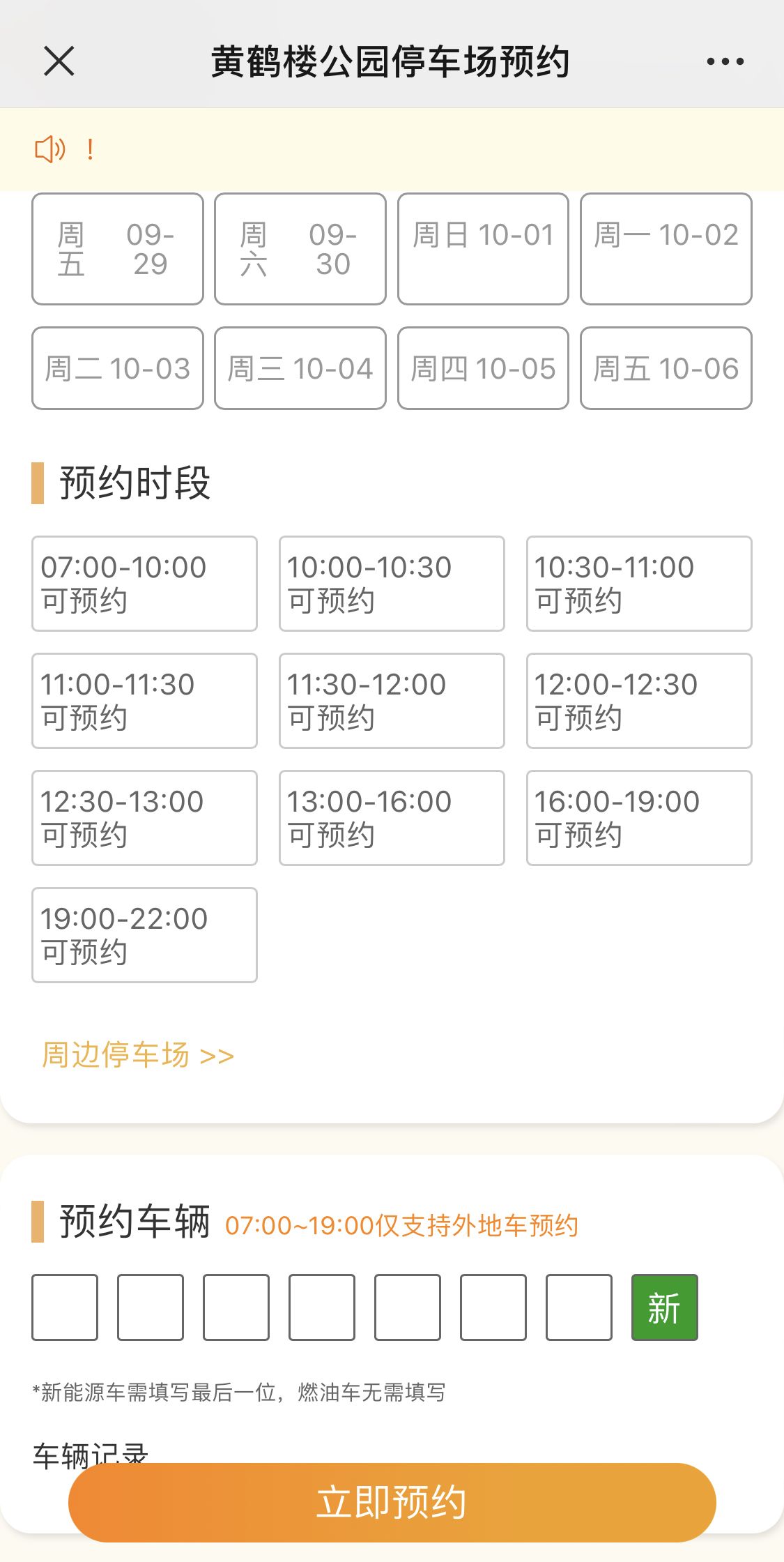This screenshot has width=784, height=1562.
Task: Submit with the 立即预约 button
Action: 392,1502
